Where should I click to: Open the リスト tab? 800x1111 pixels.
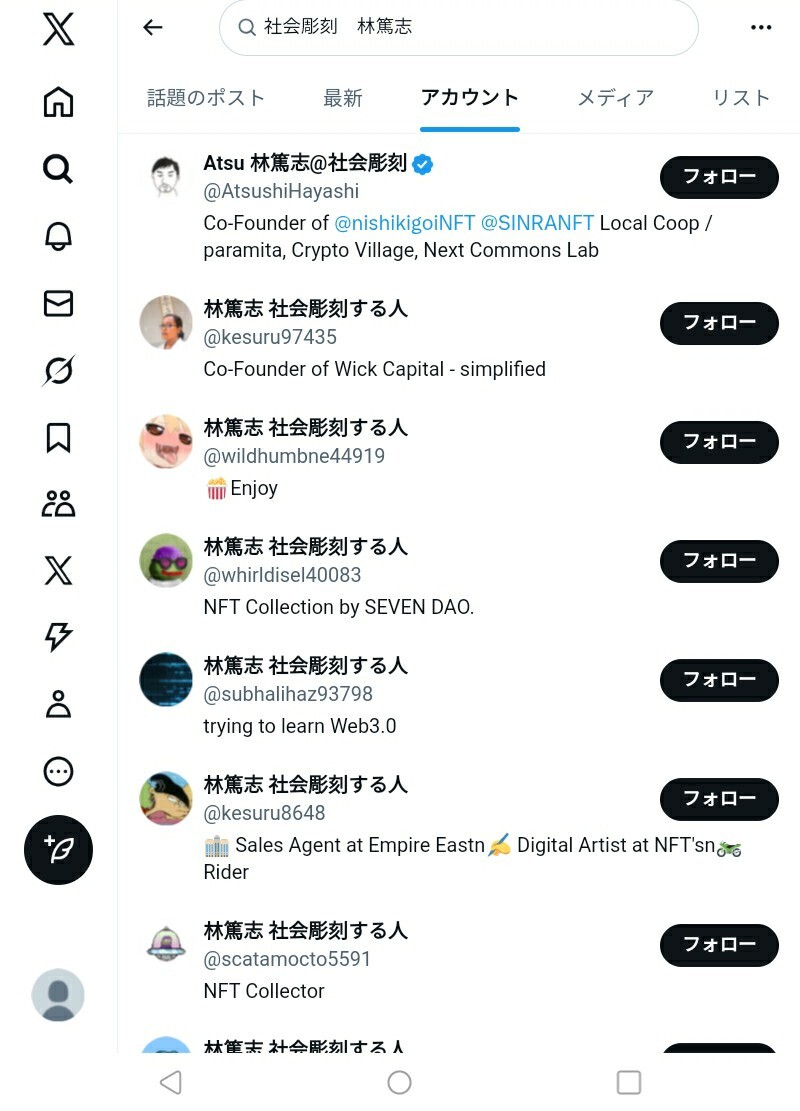pyautogui.click(x=741, y=98)
